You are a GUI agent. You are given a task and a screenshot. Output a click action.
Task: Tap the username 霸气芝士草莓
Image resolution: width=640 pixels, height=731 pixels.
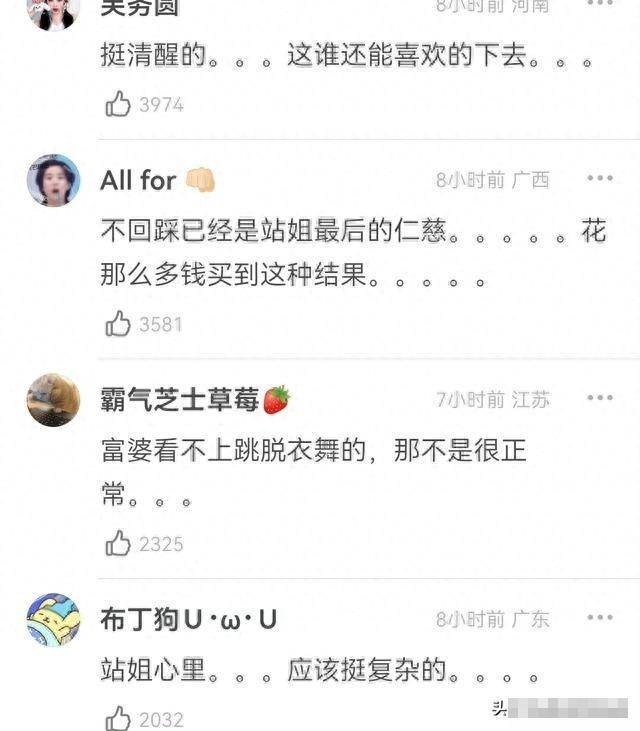point(180,400)
